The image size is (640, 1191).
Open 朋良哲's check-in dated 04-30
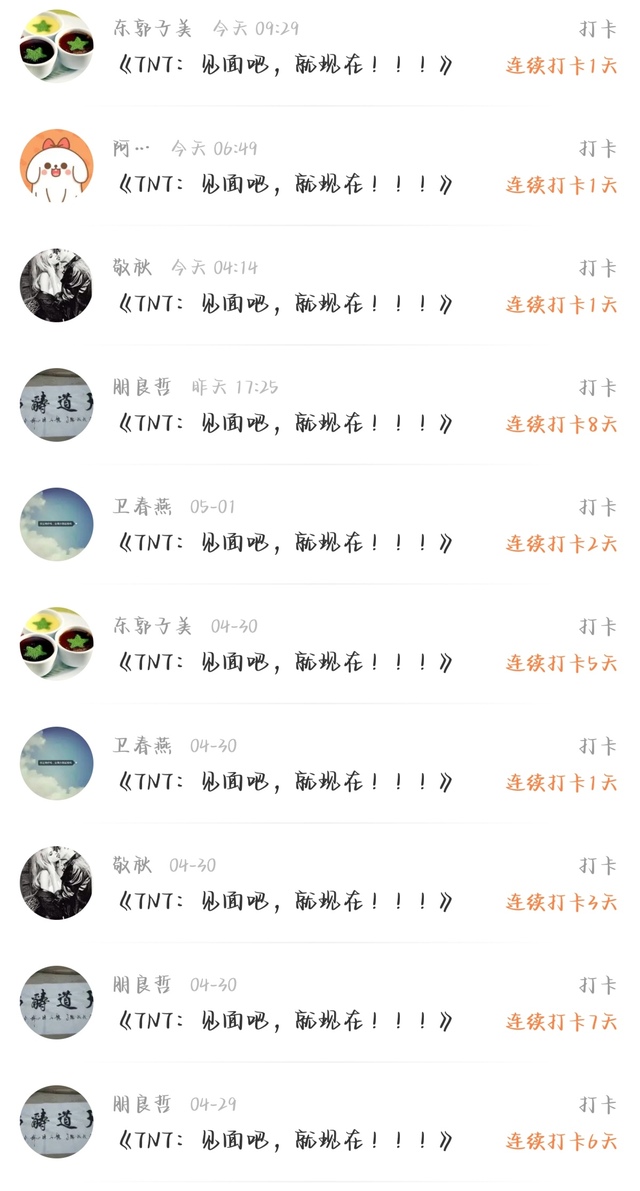tap(320, 1003)
